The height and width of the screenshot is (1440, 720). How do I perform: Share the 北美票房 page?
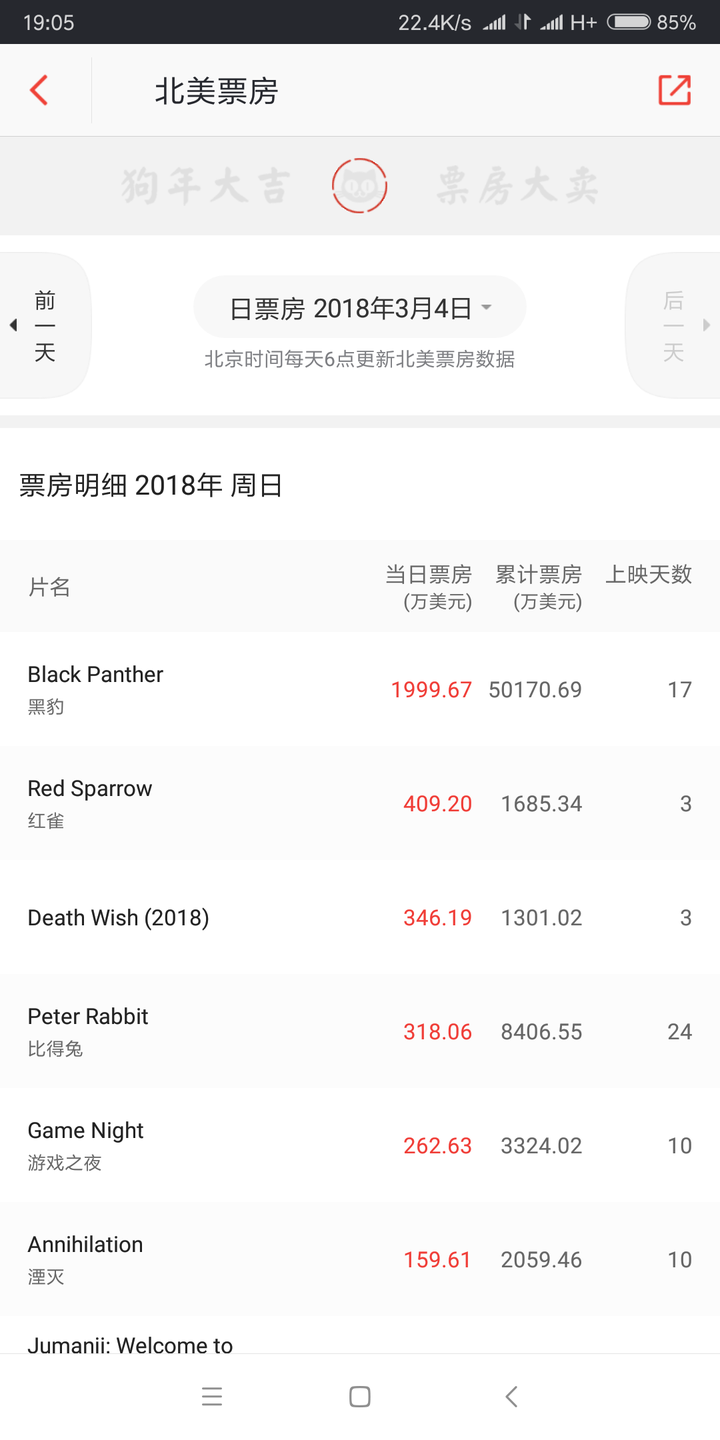(675, 90)
